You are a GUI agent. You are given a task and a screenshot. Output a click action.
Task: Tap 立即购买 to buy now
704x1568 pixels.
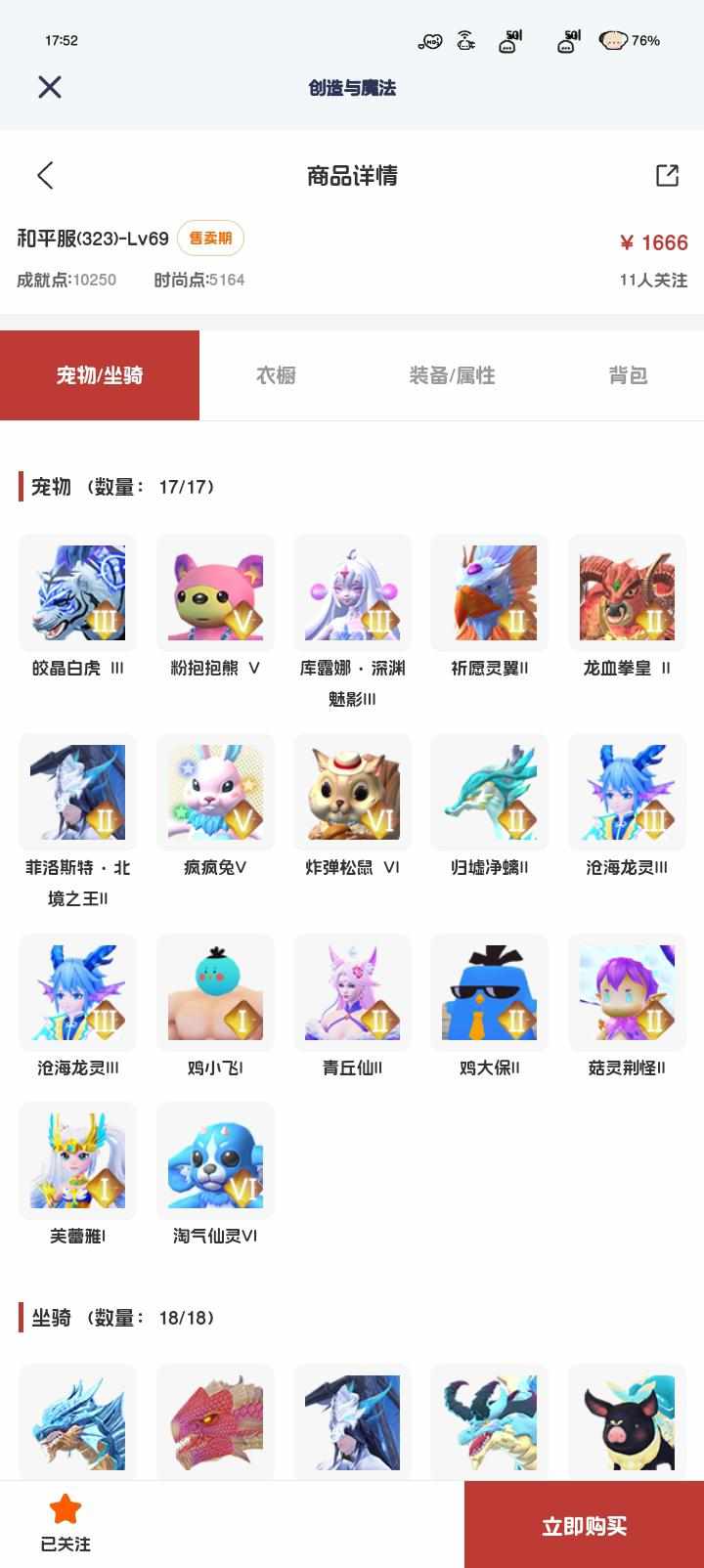584,1525
